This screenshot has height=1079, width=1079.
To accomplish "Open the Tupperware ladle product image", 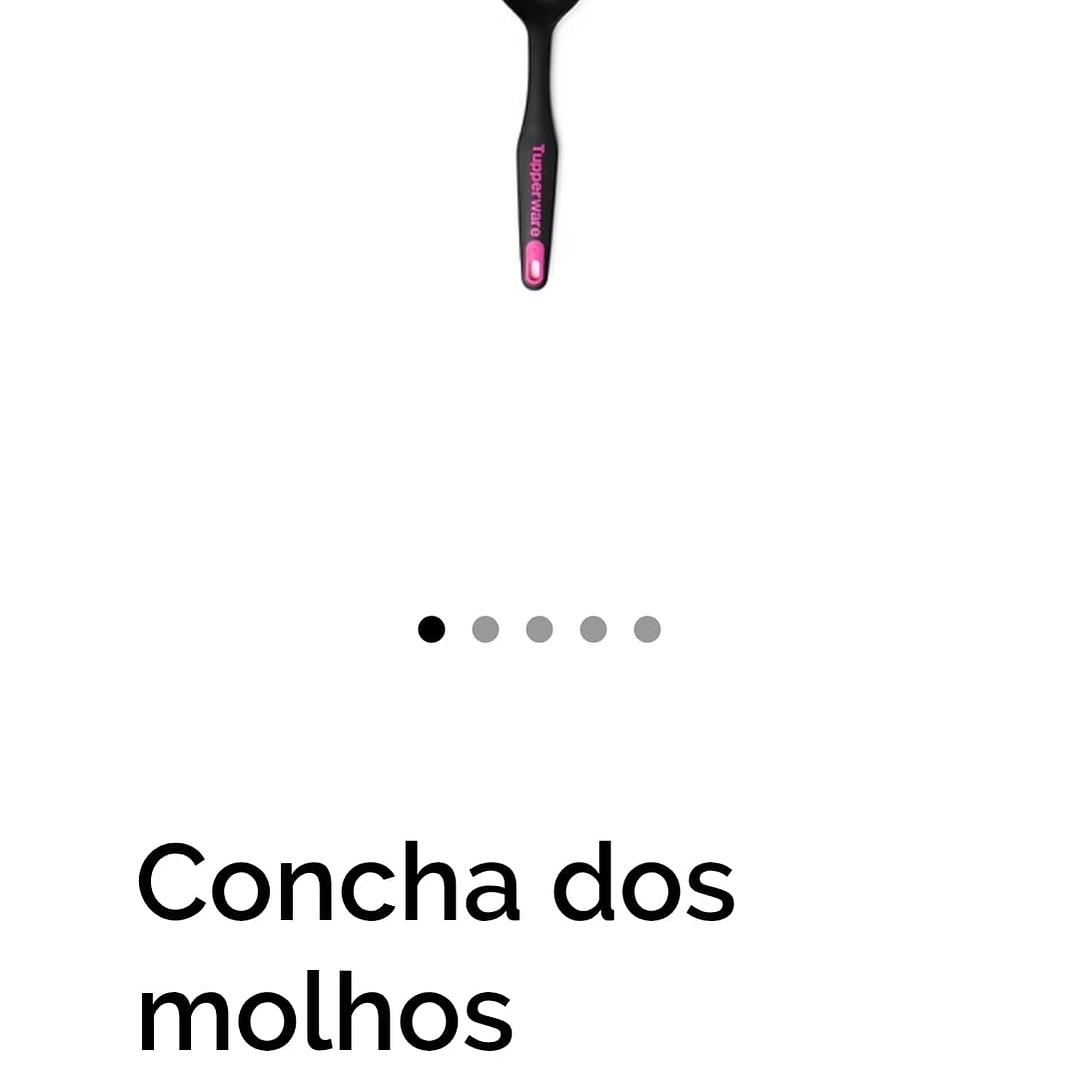I will [537, 150].
